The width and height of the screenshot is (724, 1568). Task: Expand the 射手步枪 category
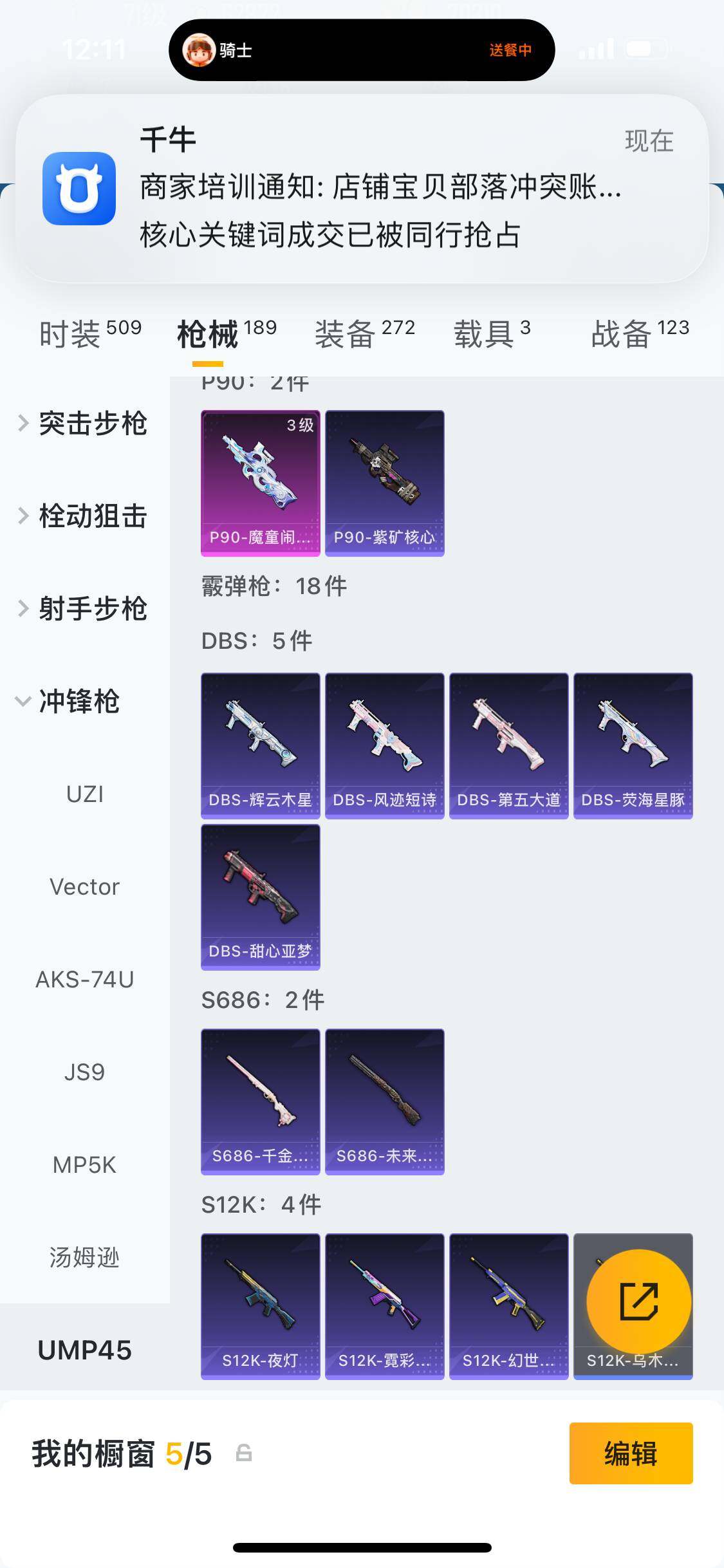(x=93, y=608)
